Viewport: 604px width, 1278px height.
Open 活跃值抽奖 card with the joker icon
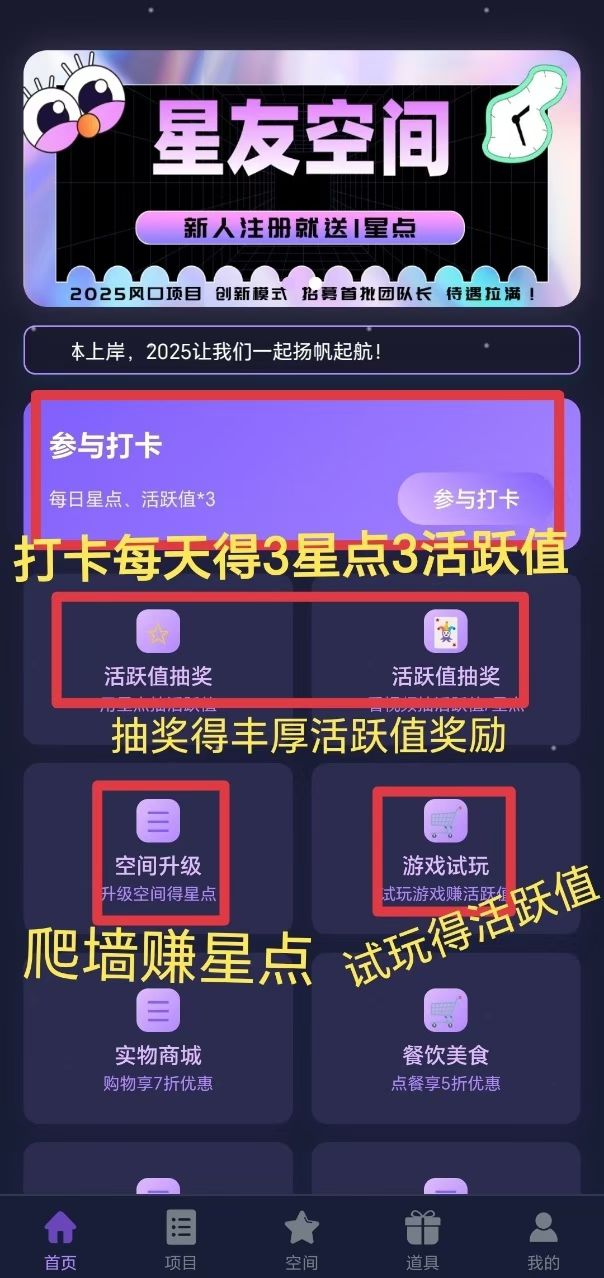[x=445, y=655]
